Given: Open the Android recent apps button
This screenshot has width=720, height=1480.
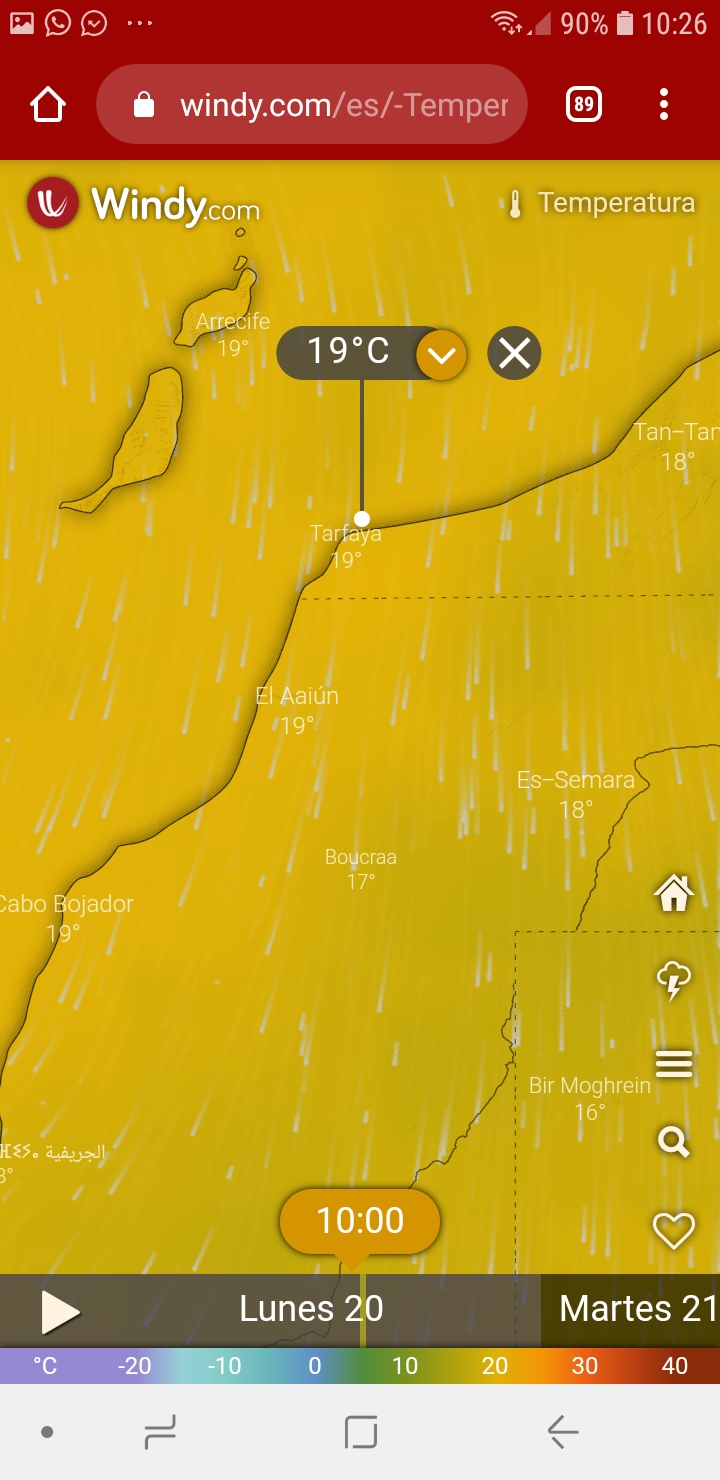Looking at the screenshot, I should (x=160, y=1433).
